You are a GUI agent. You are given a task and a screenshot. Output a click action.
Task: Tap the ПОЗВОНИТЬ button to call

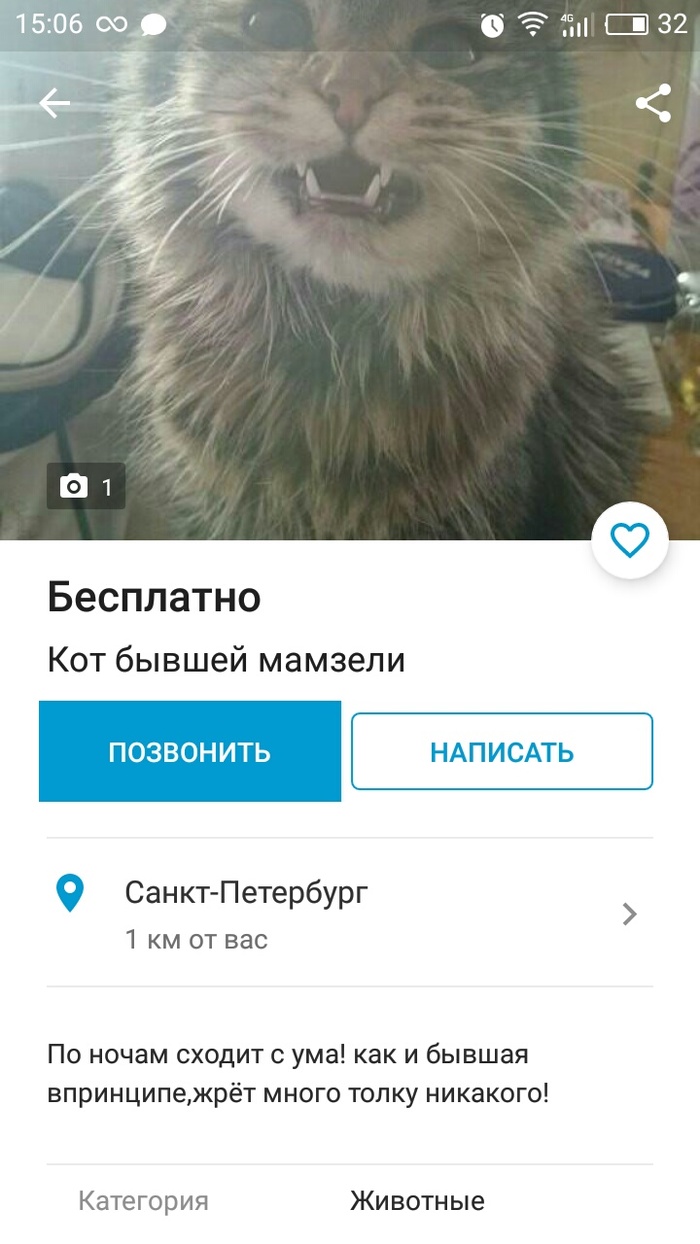190,752
